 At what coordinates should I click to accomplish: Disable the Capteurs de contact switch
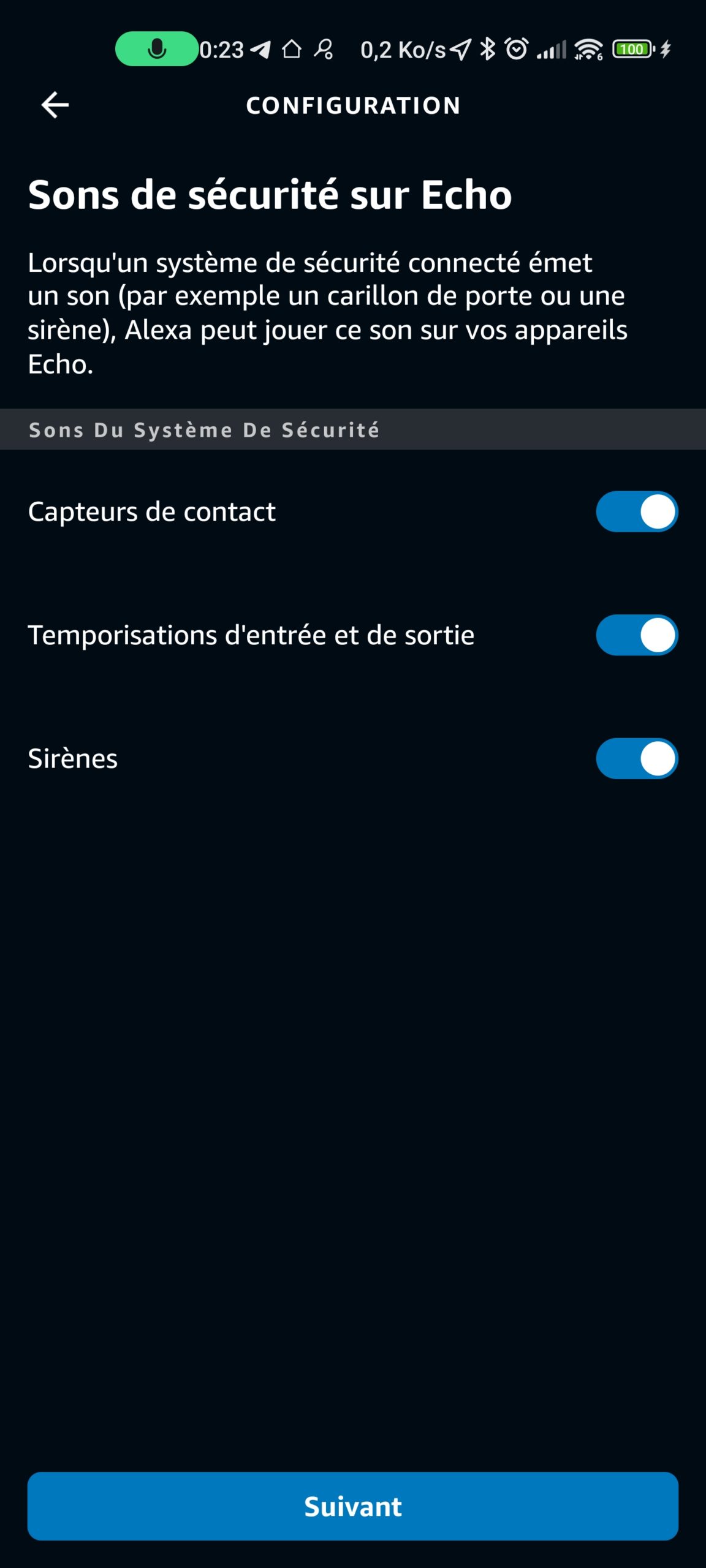637,511
